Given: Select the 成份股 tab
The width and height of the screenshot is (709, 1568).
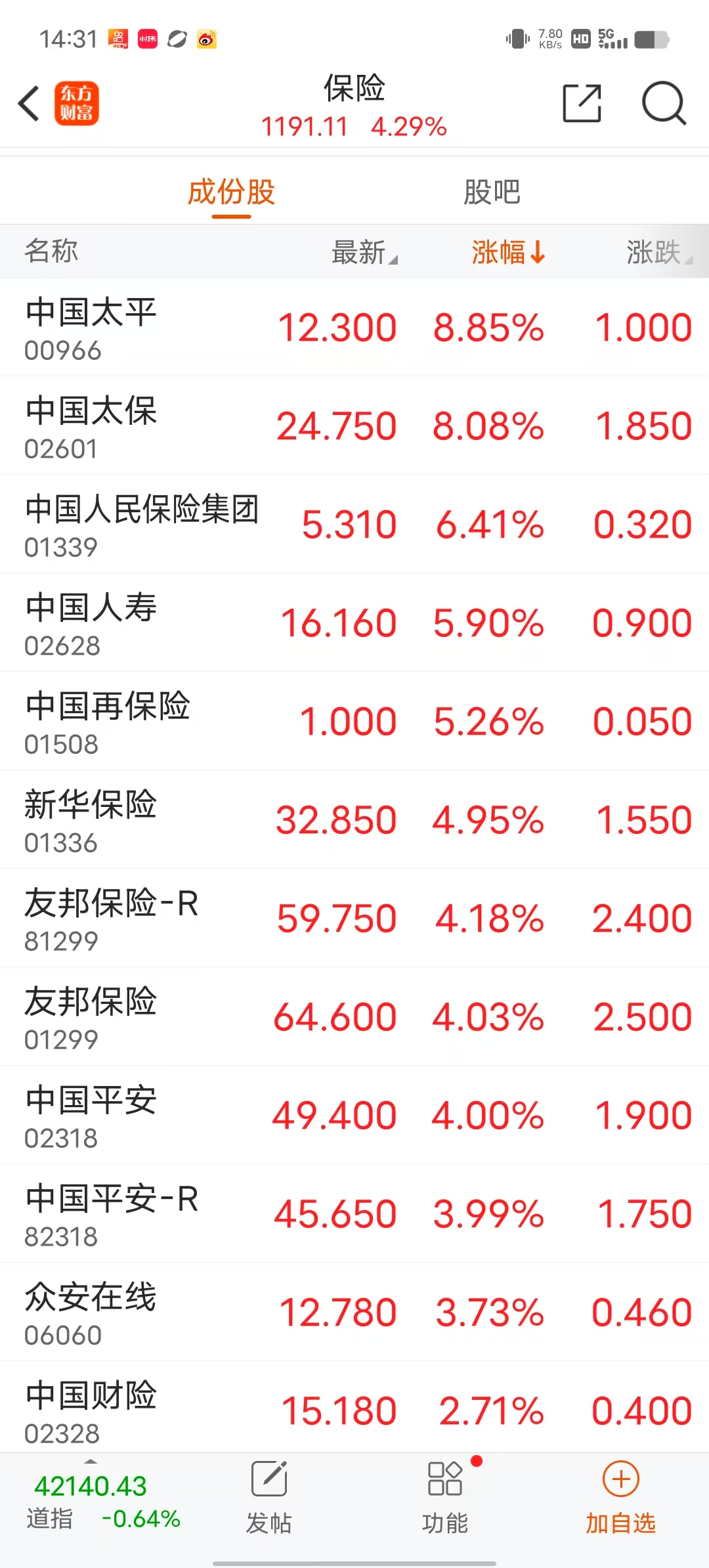Looking at the screenshot, I should pos(231,192).
